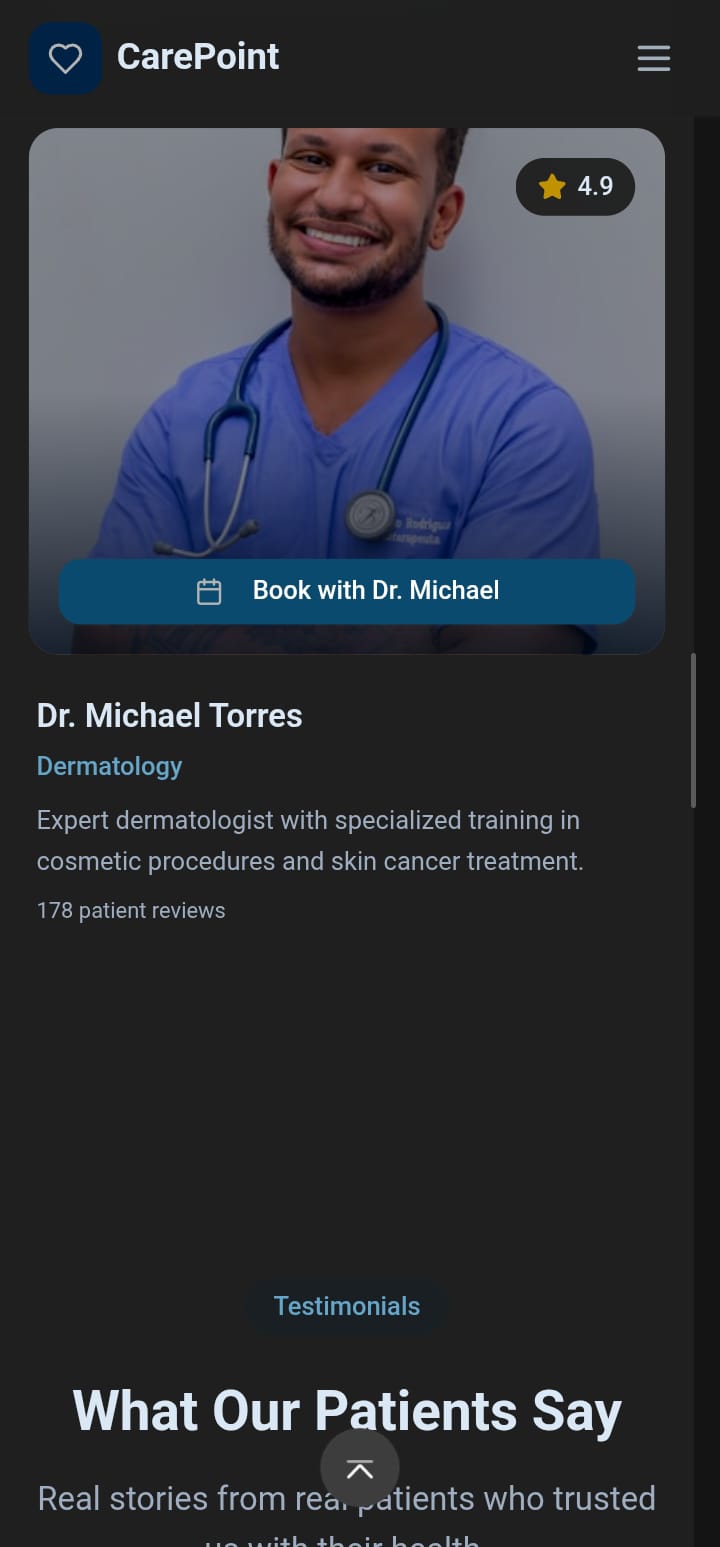Open Dr. Michael Torres's profile card
Screen dimensions: 720x1547
click(x=170, y=716)
